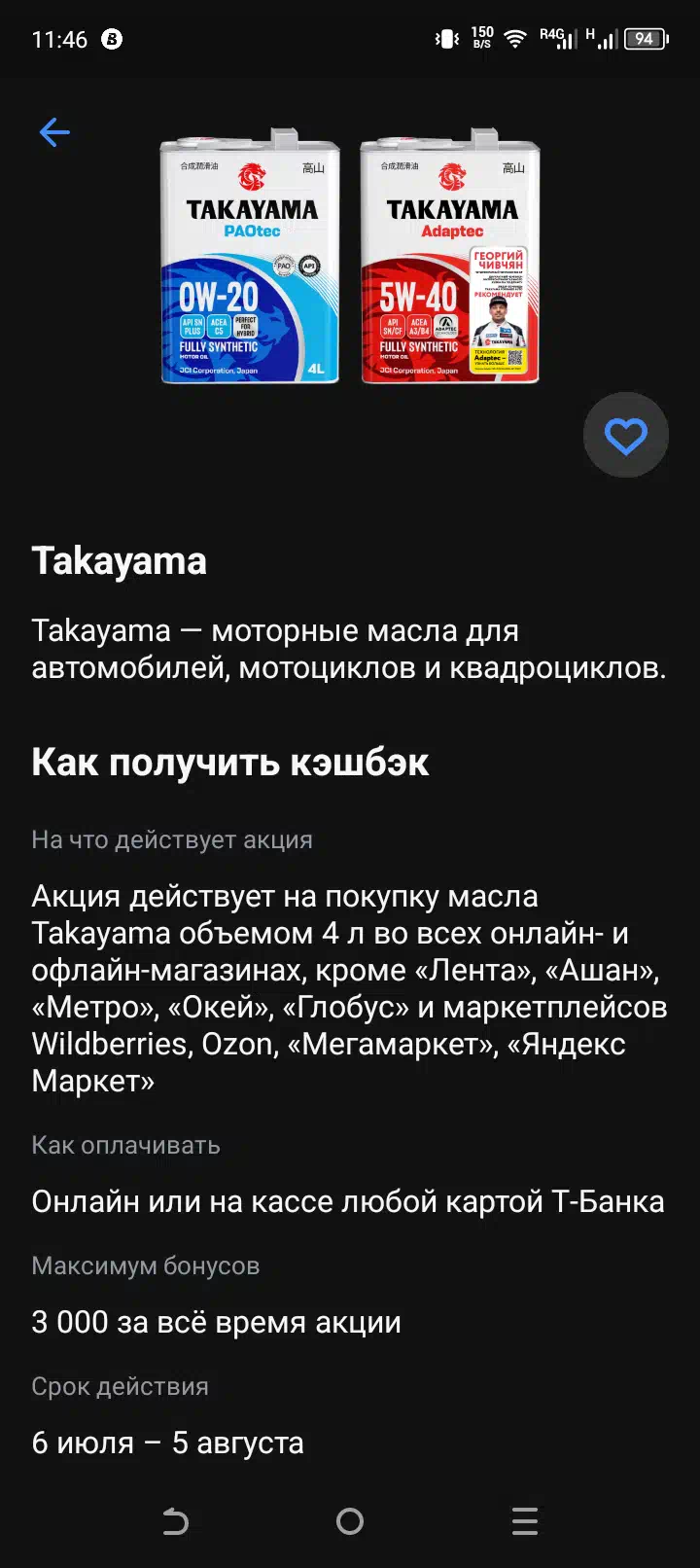Go to the home screen
This screenshot has height=1568, width=700.
[350, 1520]
